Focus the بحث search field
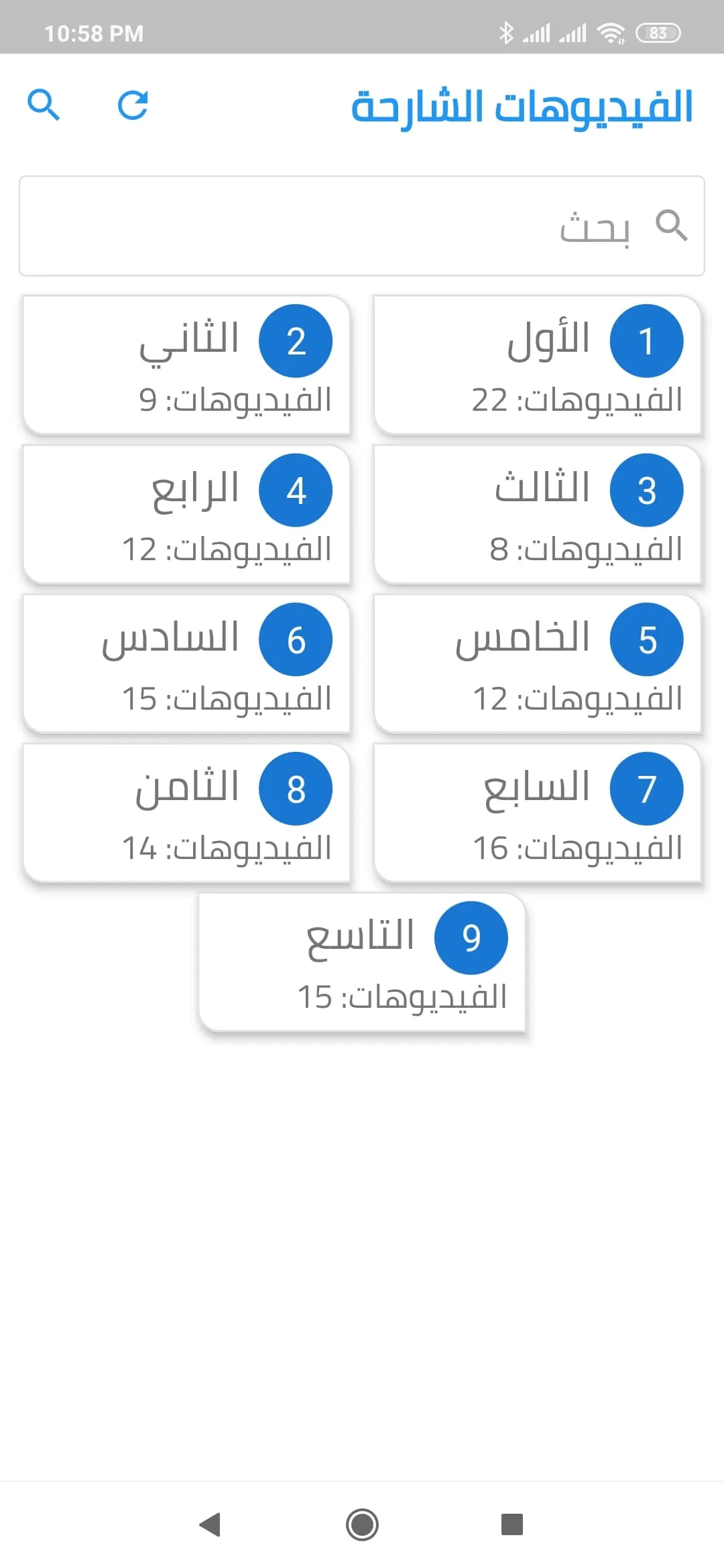 point(362,226)
